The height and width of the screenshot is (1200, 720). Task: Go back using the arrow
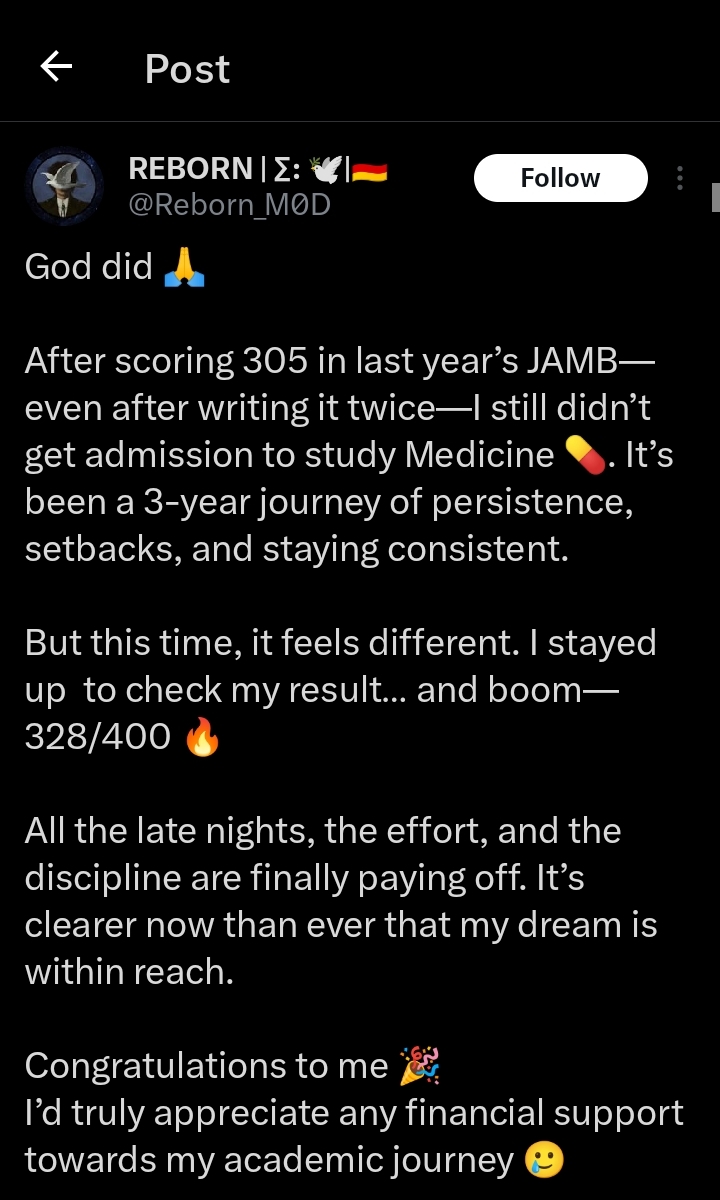click(x=56, y=68)
